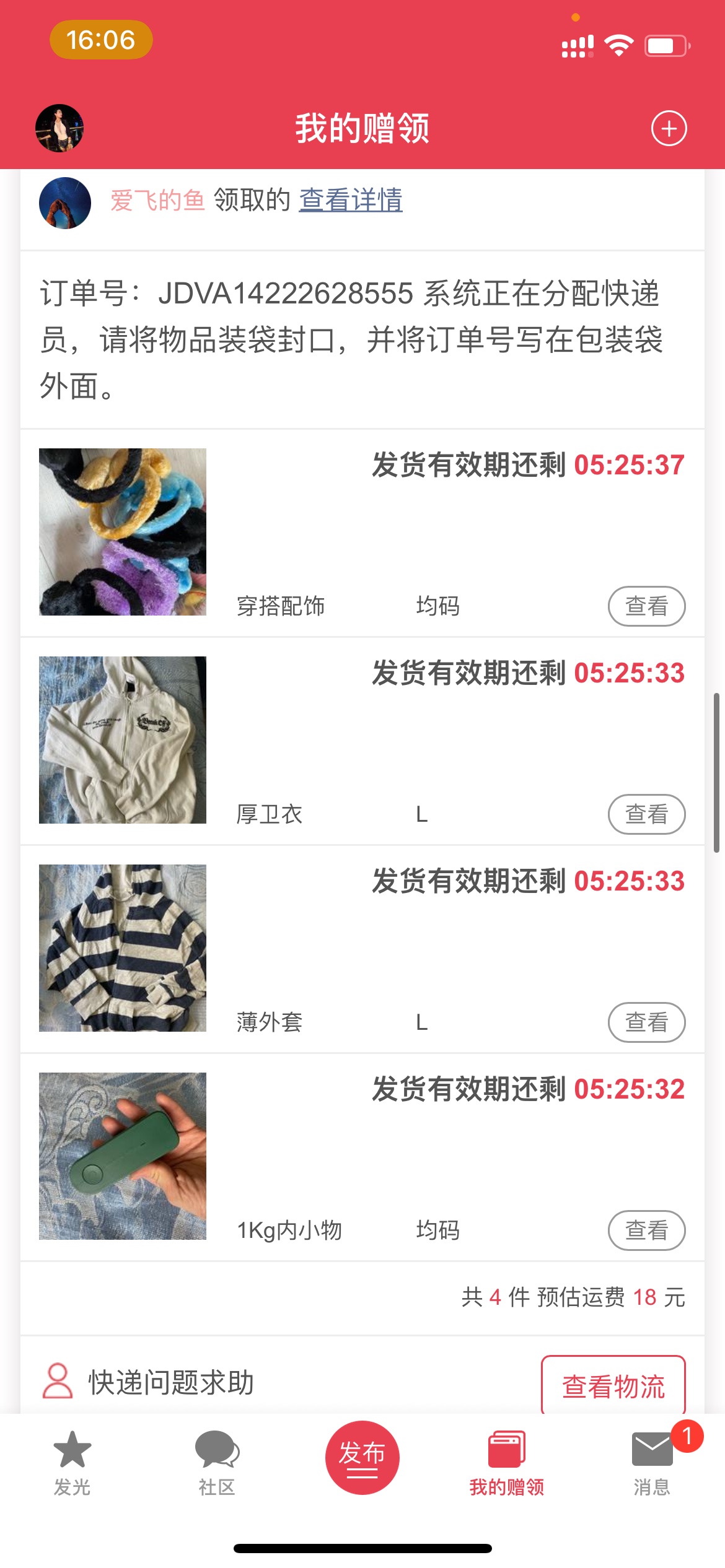Open 爱飞的鱼's profile picture
The height and width of the screenshot is (1568, 725).
coord(64,203)
